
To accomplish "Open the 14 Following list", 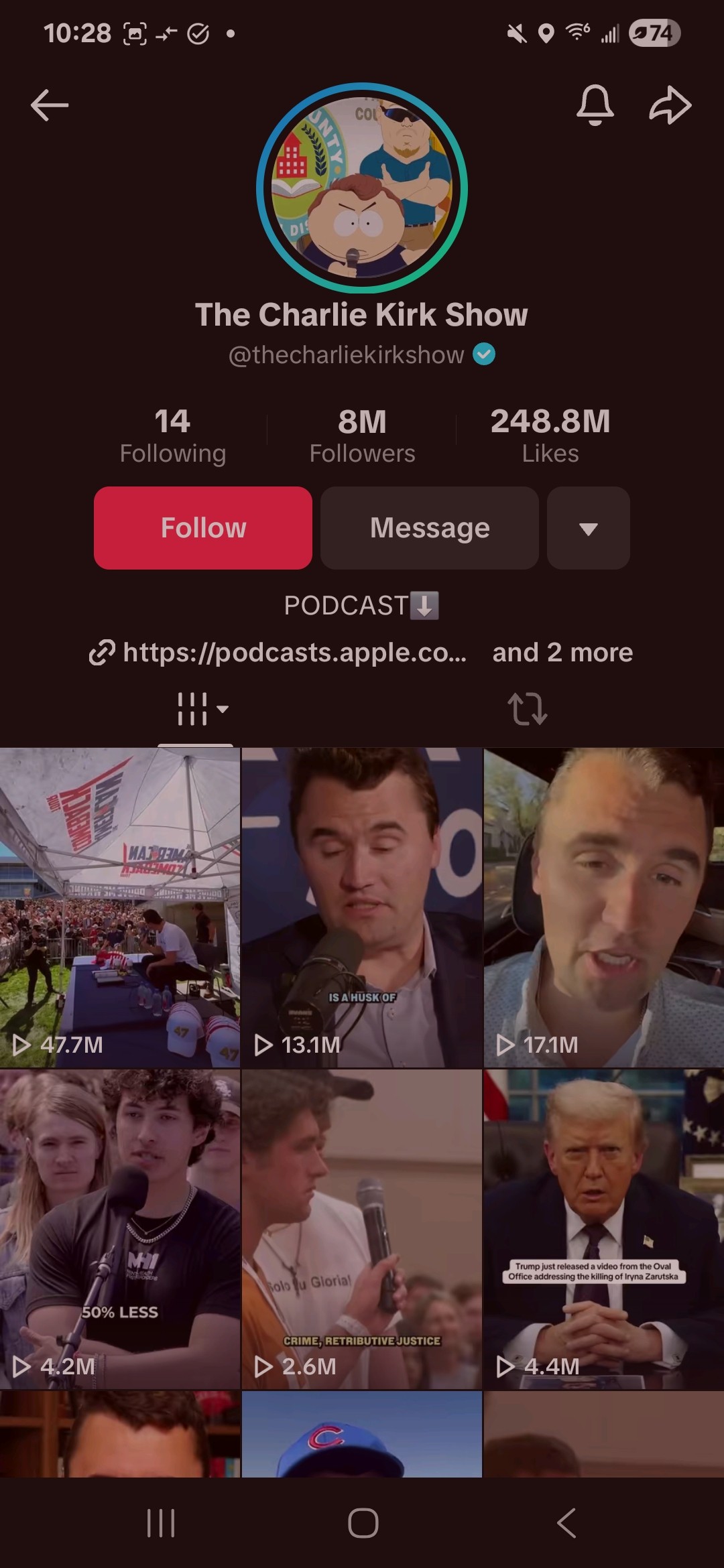I will pos(172,436).
